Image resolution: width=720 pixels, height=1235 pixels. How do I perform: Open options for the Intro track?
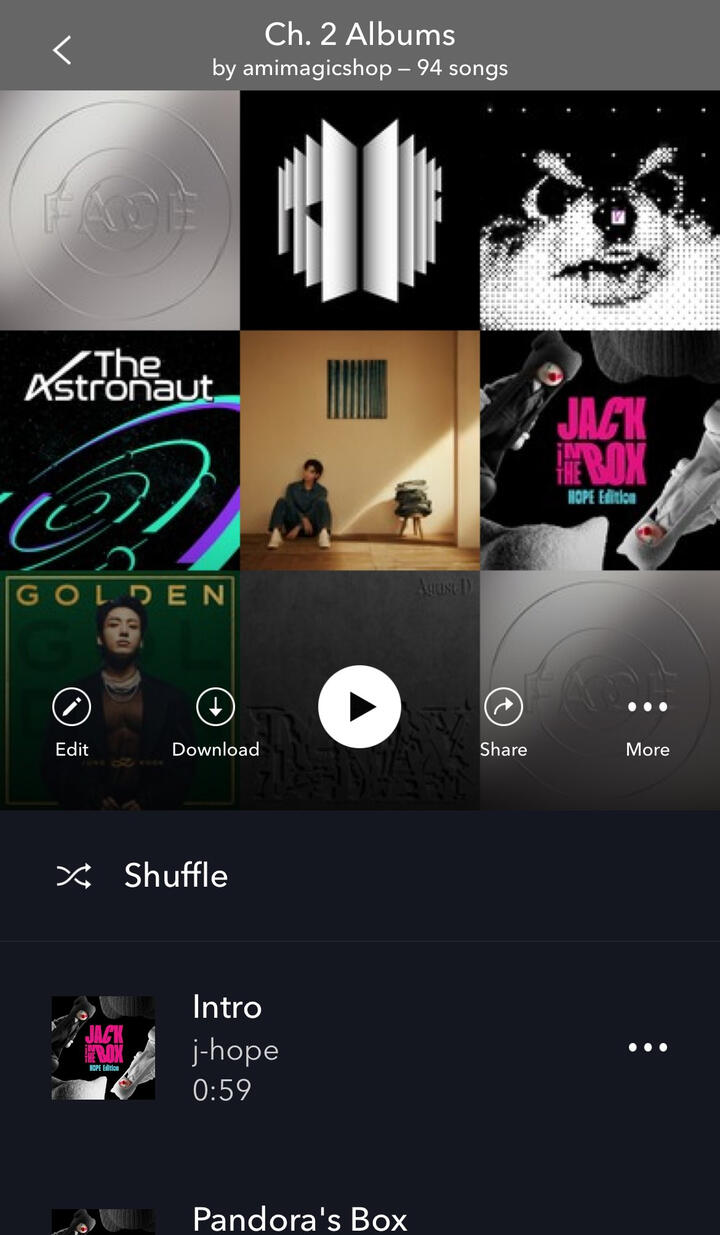tap(647, 1047)
